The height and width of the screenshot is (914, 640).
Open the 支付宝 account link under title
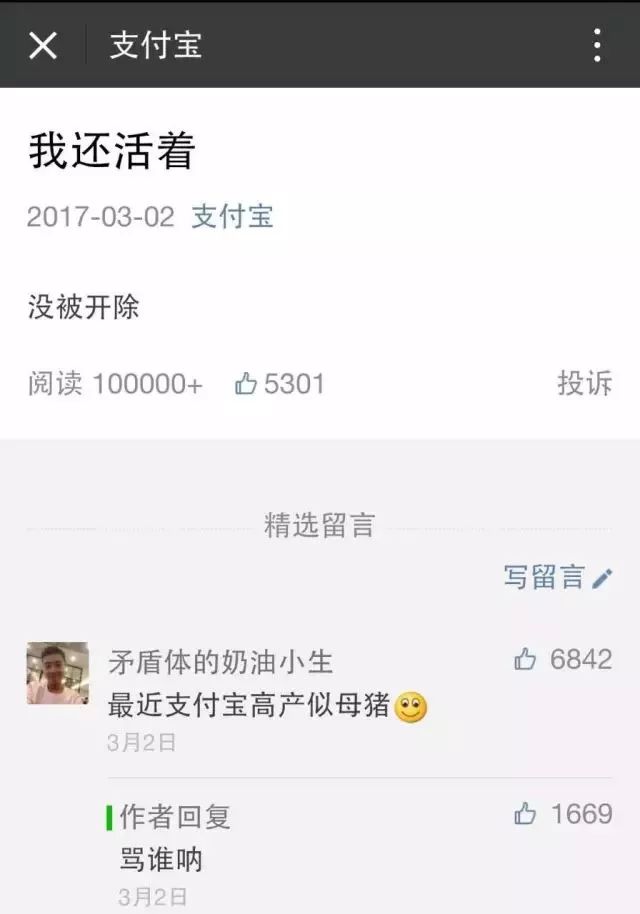pyautogui.click(x=232, y=217)
